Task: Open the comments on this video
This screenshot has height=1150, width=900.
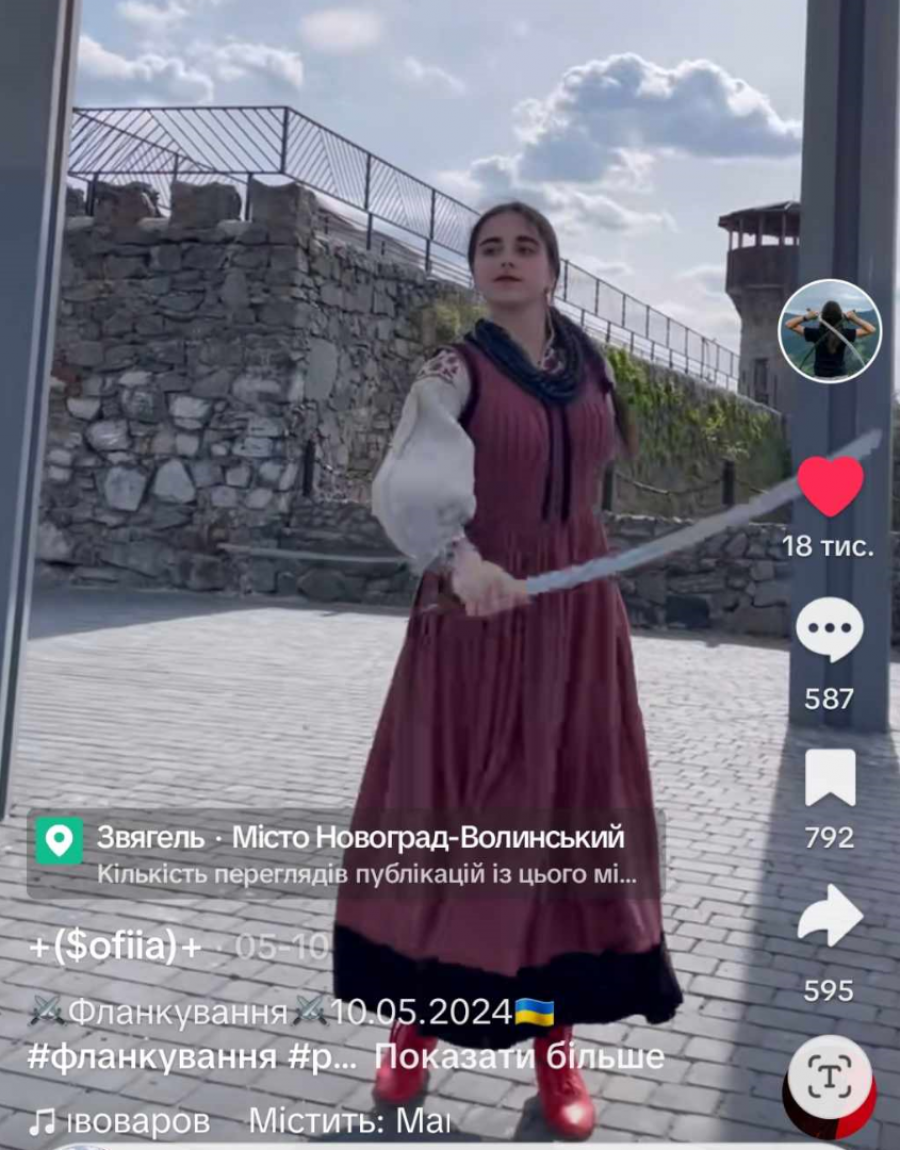Action: tap(829, 630)
